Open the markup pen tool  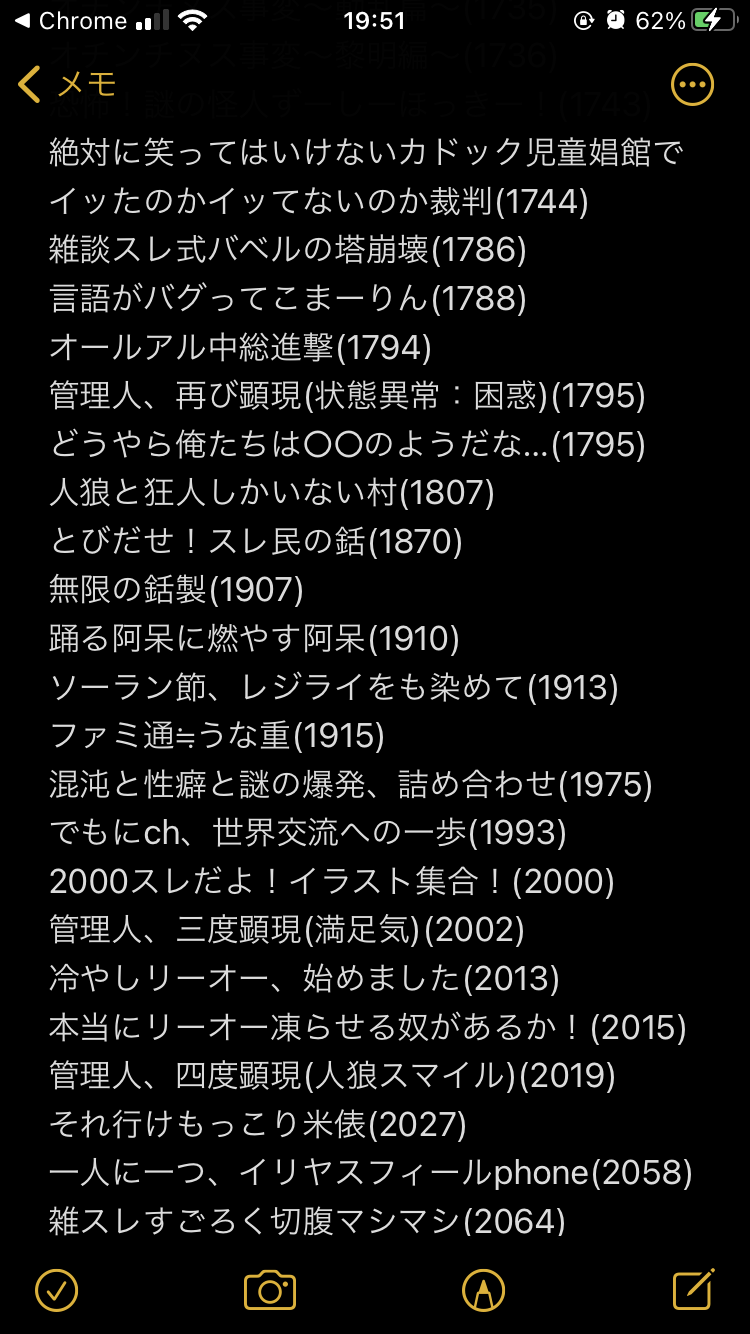click(483, 1289)
